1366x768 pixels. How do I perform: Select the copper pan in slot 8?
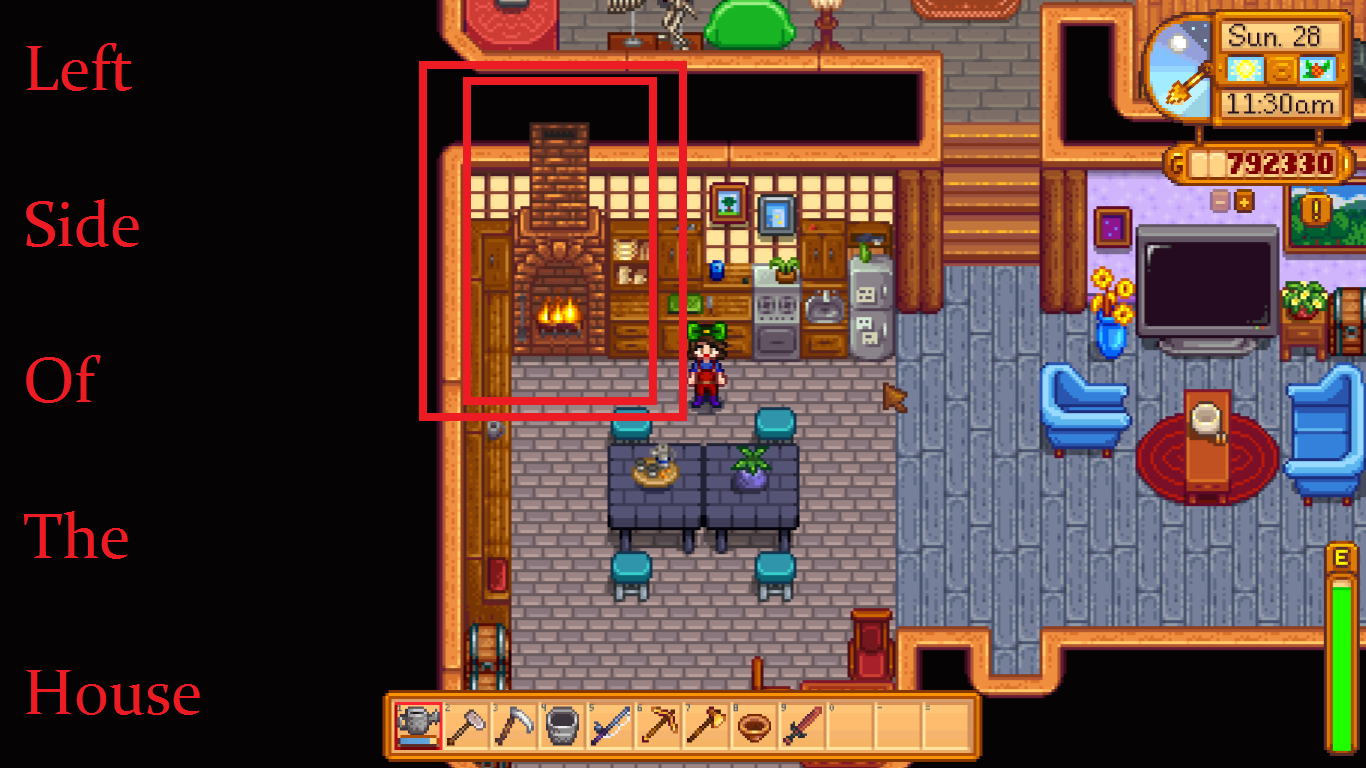pyautogui.click(x=754, y=726)
